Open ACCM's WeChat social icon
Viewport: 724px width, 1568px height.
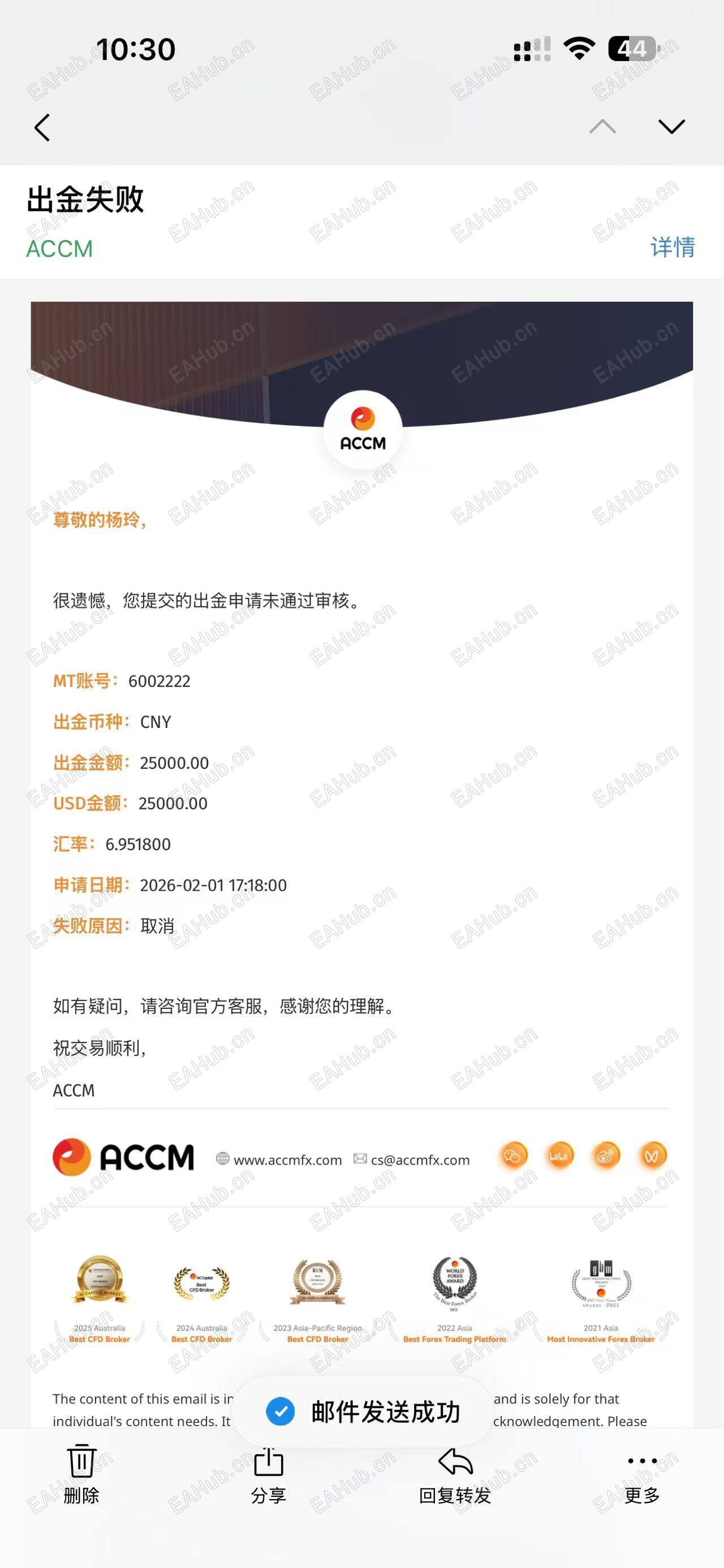pyautogui.click(x=512, y=1156)
